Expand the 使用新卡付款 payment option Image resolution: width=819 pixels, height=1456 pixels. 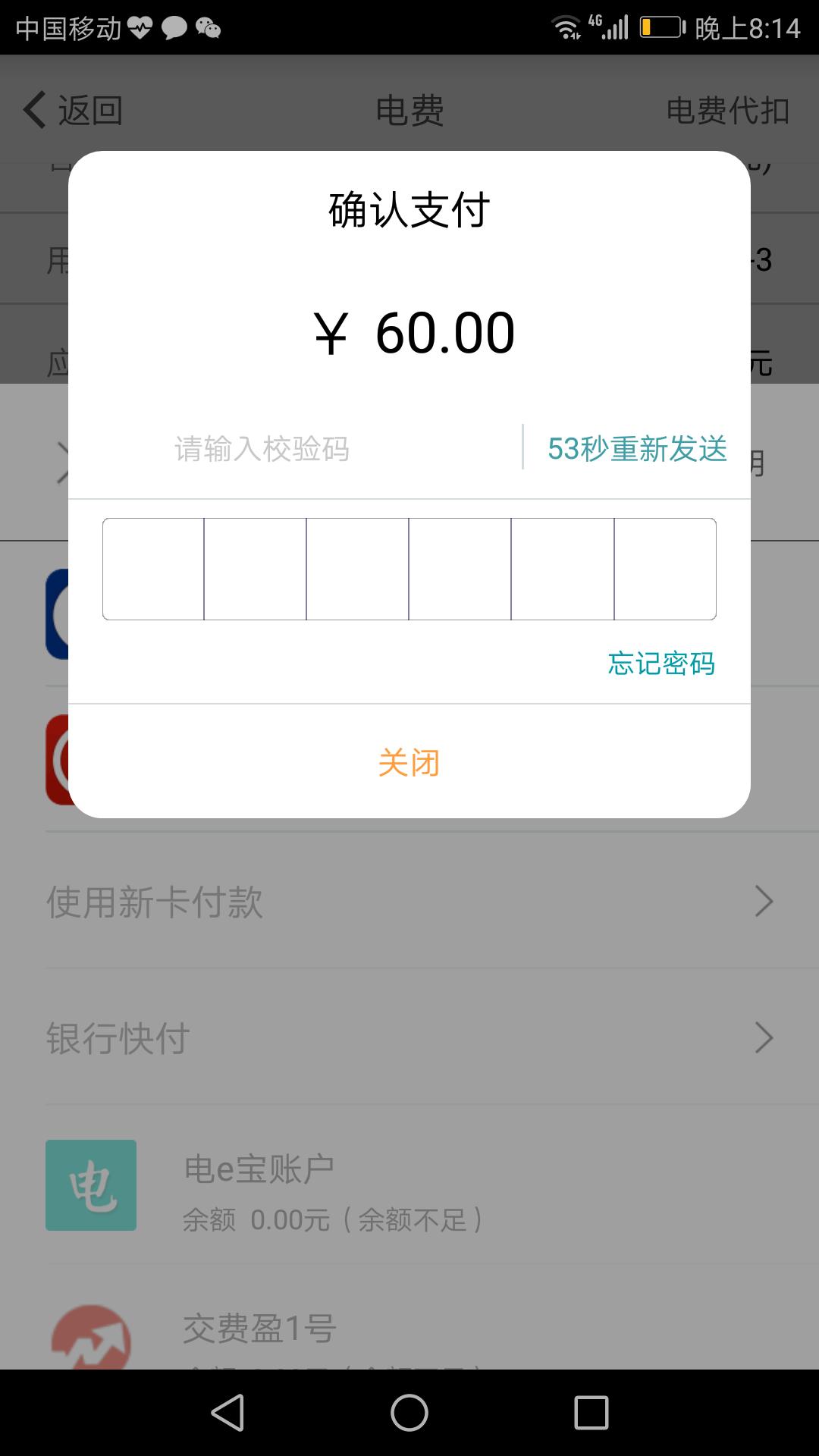[409, 902]
